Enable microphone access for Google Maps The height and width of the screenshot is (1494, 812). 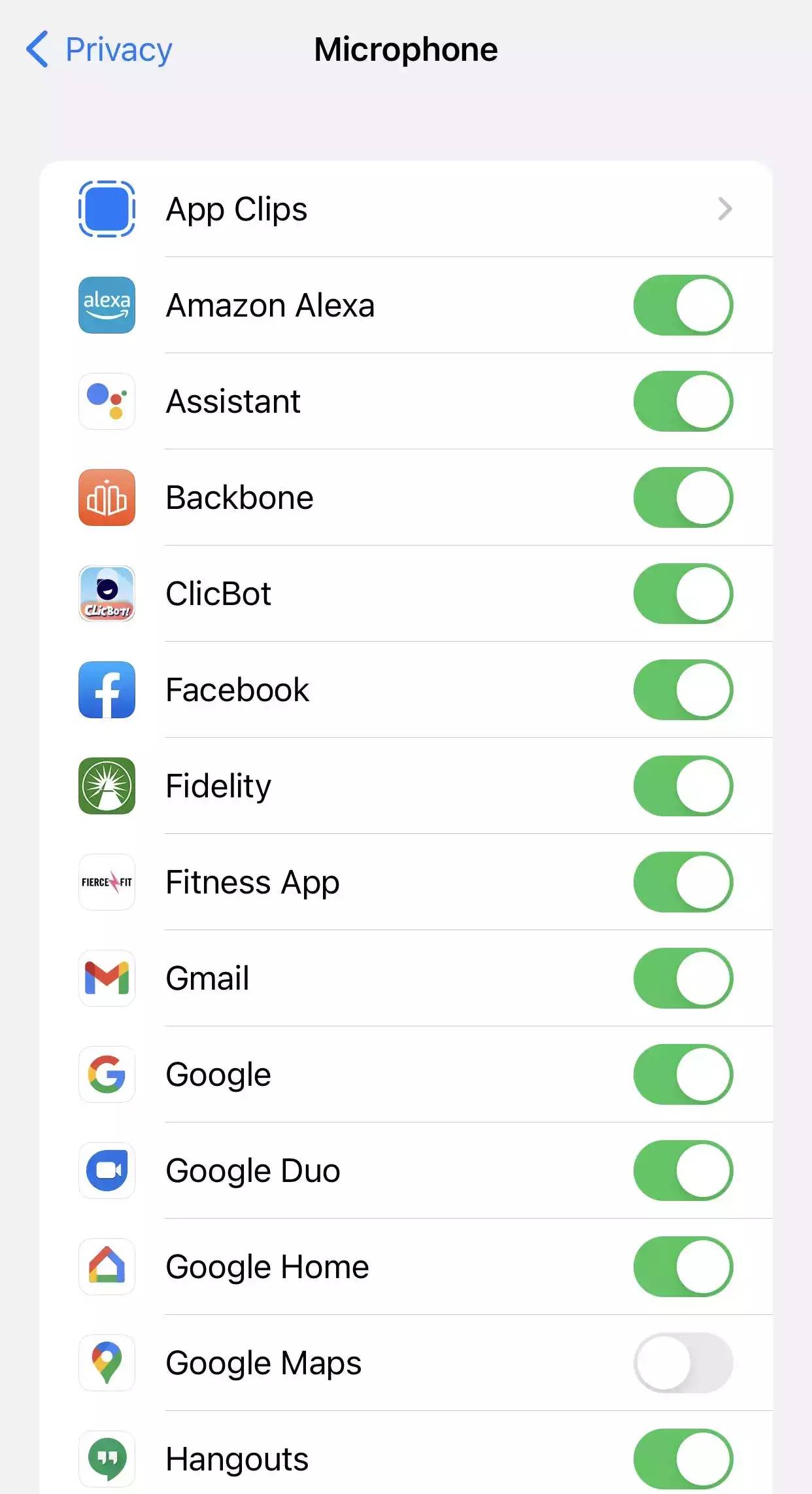[683, 1363]
